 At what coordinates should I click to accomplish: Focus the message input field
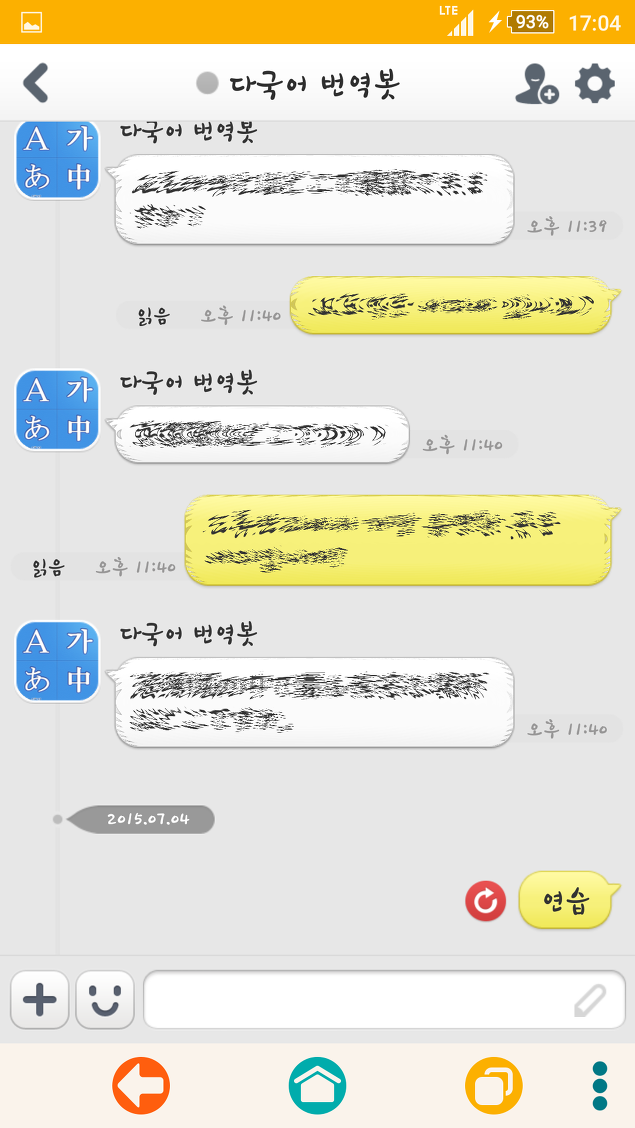pos(385,1000)
